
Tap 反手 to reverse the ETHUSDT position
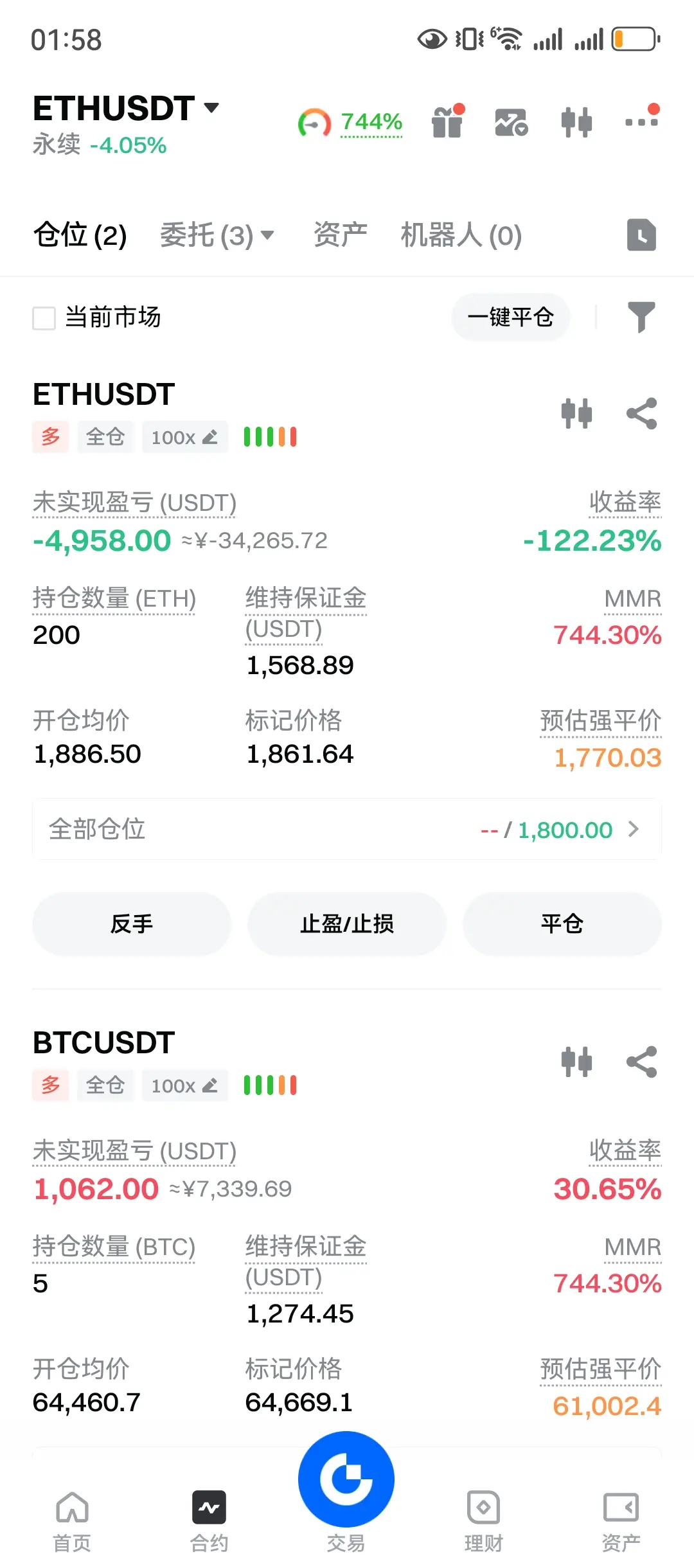(132, 924)
